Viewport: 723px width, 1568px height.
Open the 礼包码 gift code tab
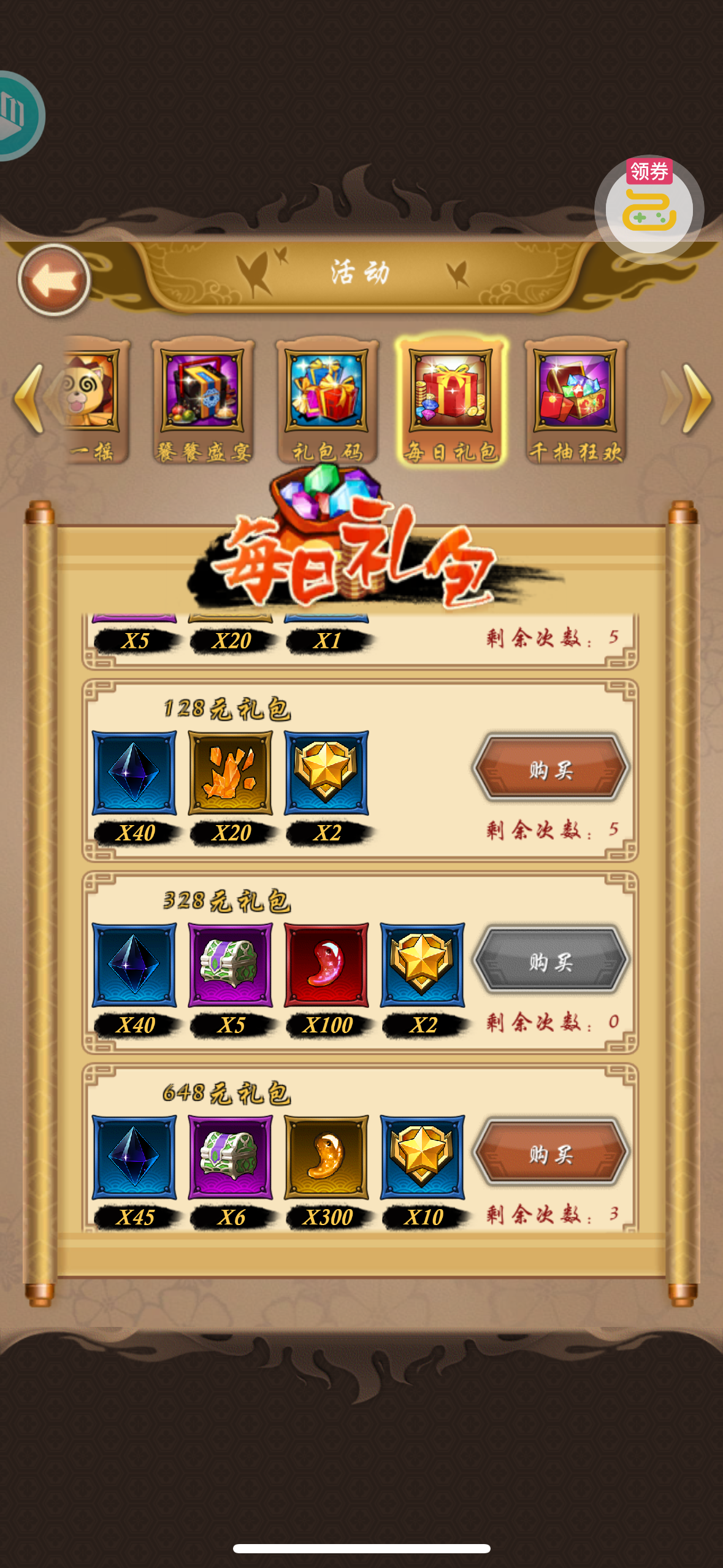point(327,400)
